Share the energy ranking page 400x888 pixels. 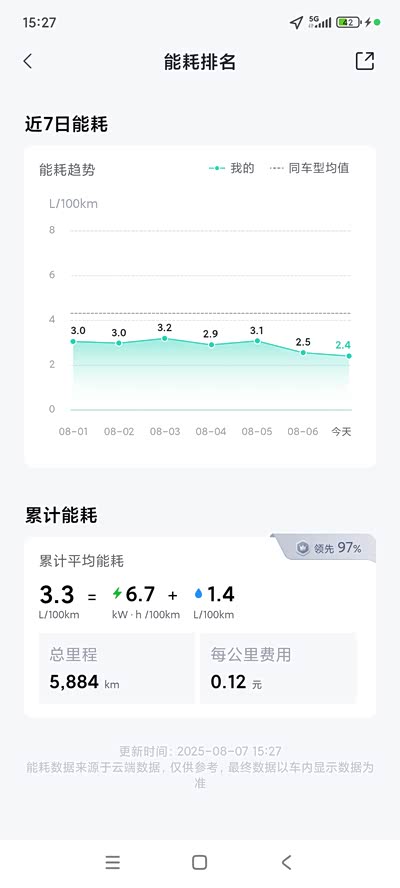click(x=365, y=61)
